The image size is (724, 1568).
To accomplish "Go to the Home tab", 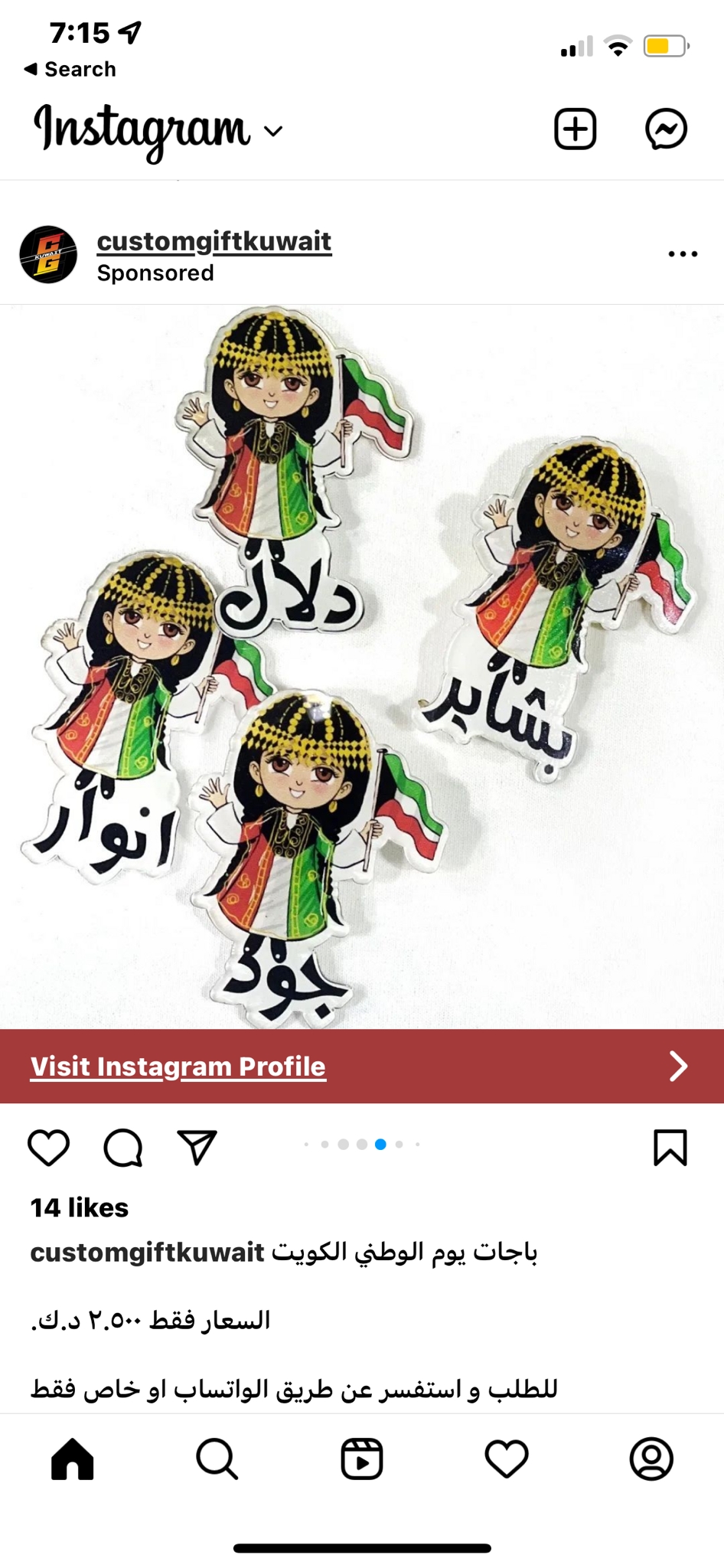I will tap(73, 1459).
